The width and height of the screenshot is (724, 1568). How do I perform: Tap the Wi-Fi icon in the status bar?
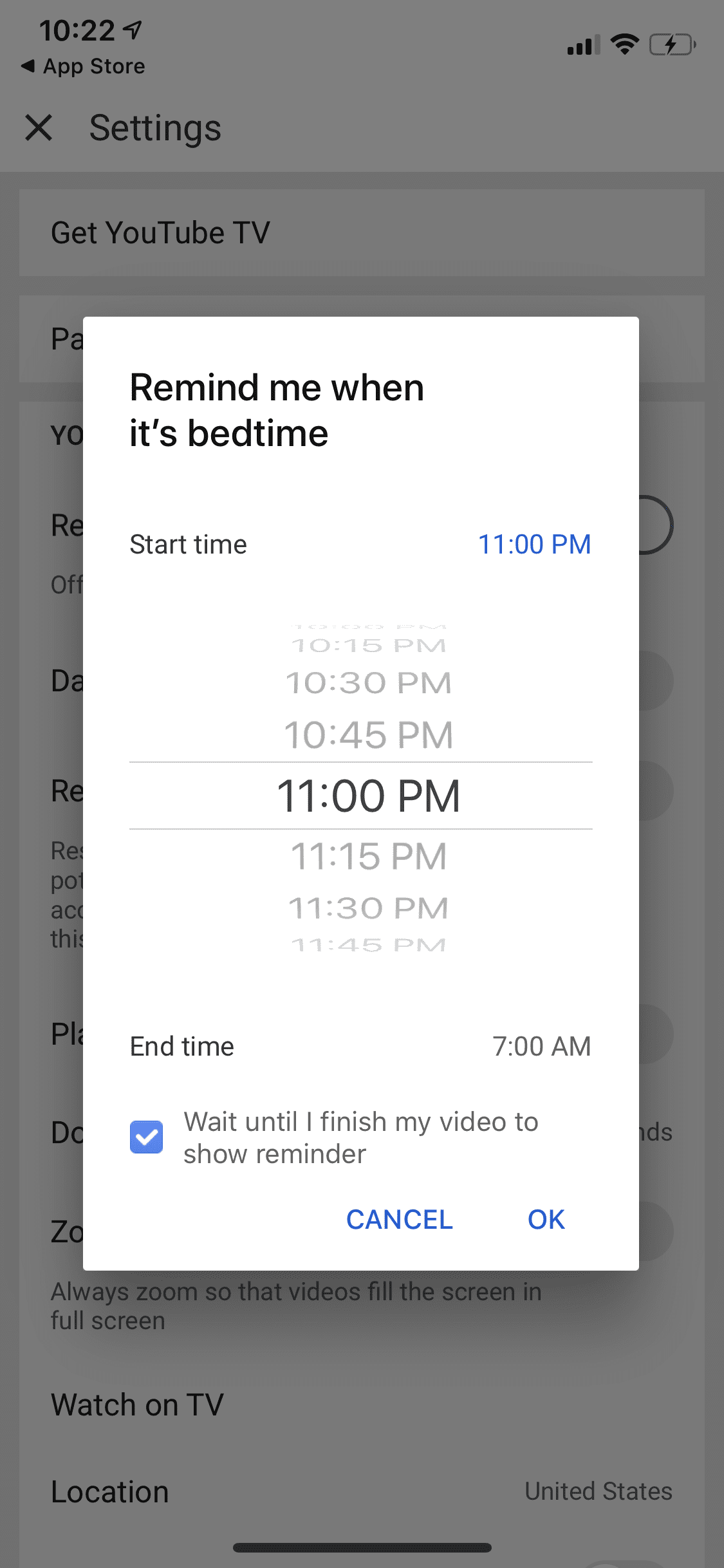(622, 43)
